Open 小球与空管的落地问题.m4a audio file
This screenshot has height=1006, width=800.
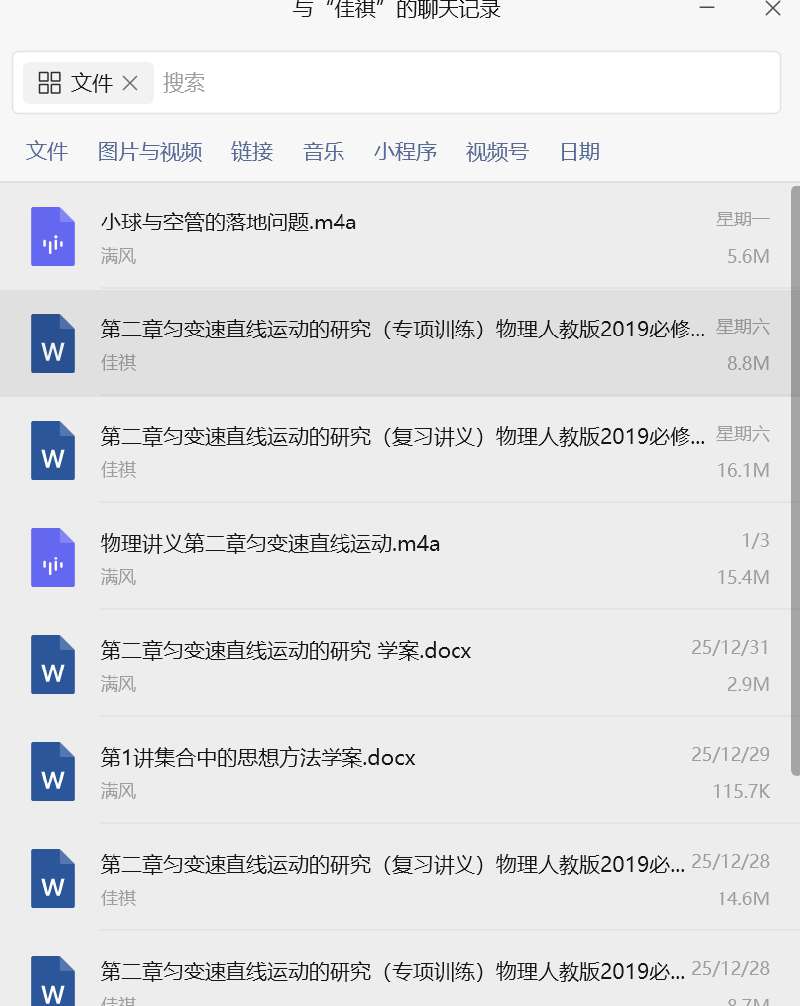[228, 222]
